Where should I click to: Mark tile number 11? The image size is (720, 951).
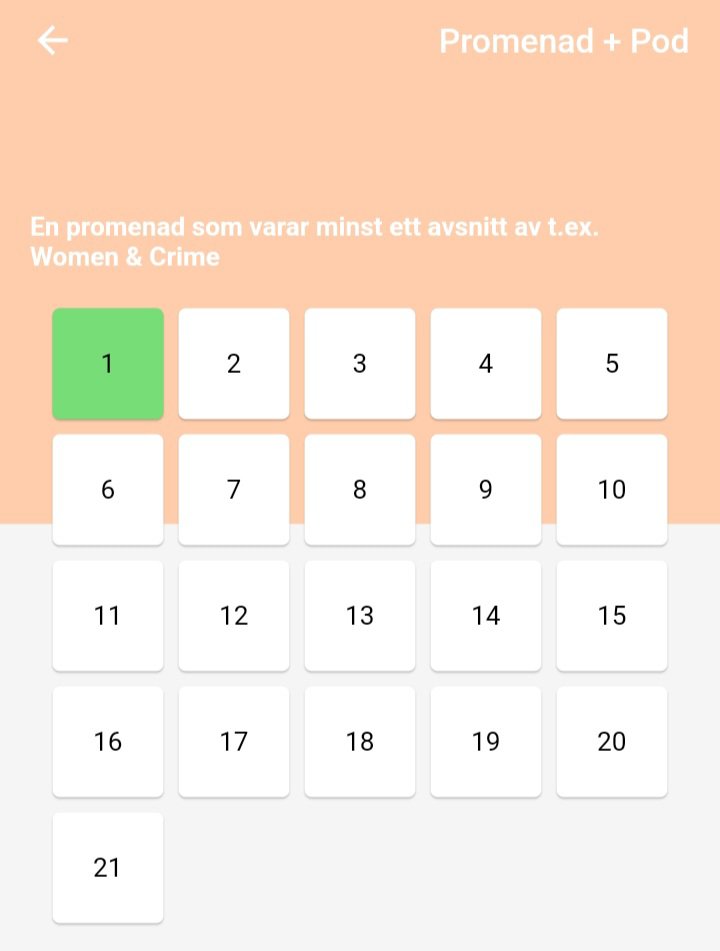tap(108, 616)
